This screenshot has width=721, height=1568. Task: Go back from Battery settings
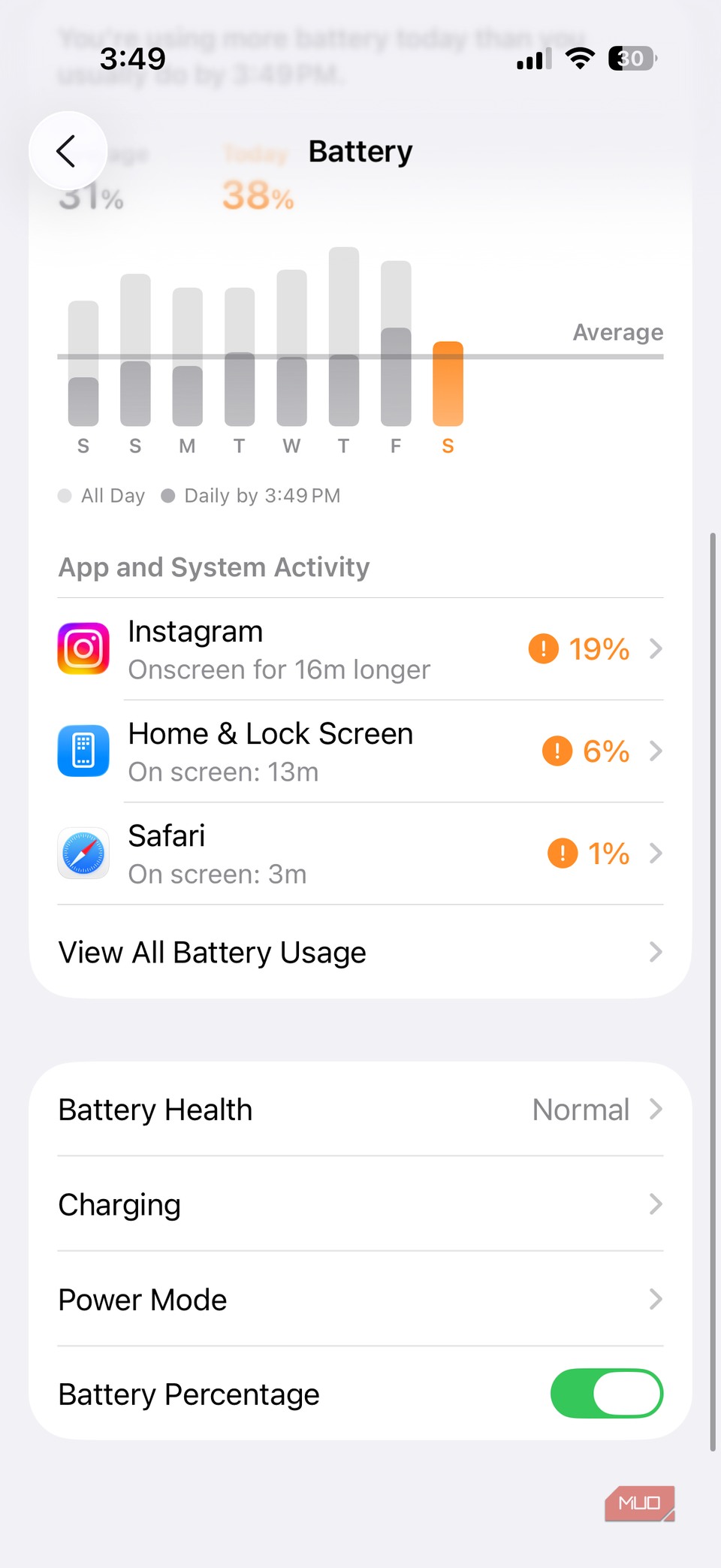click(x=68, y=151)
